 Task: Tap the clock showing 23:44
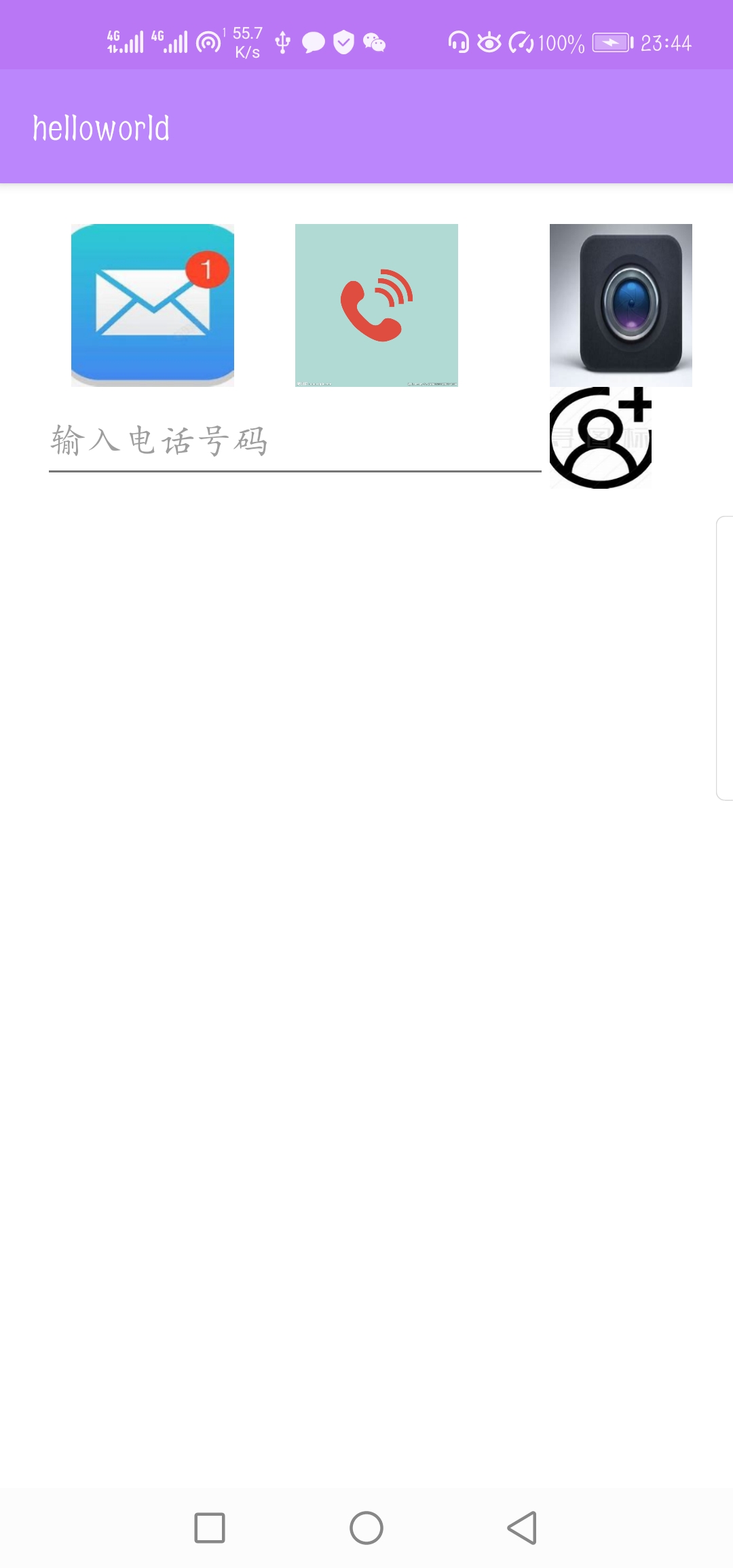[666, 42]
